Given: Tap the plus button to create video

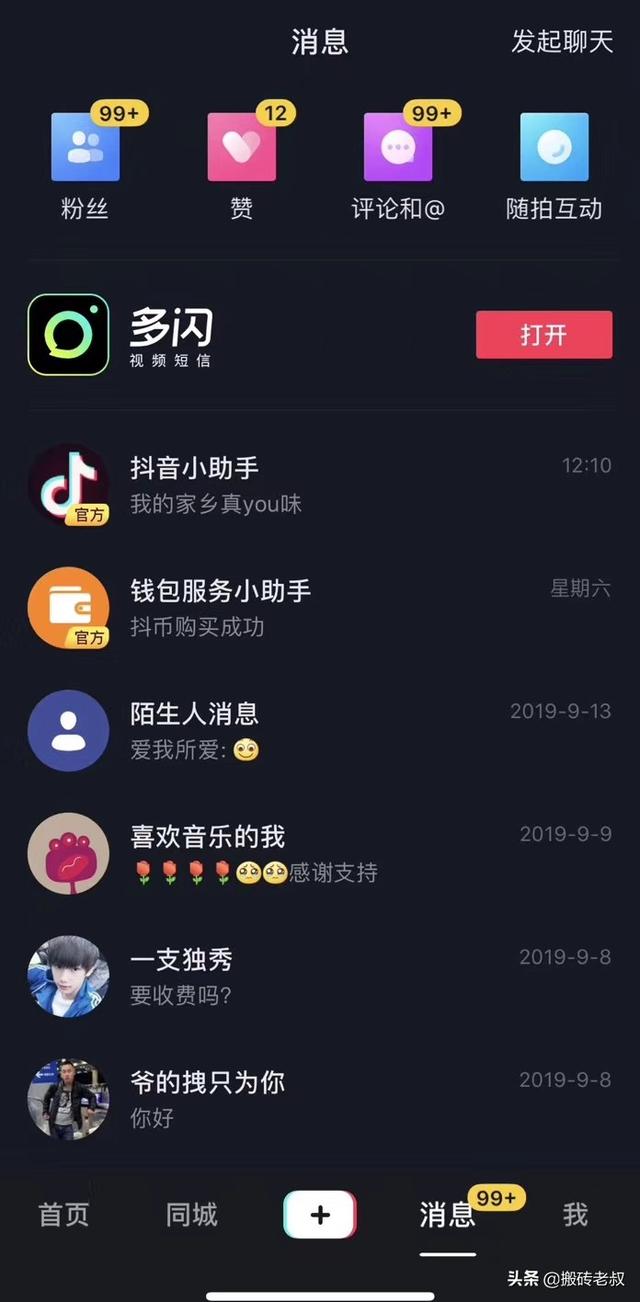Looking at the screenshot, I should [320, 1215].
